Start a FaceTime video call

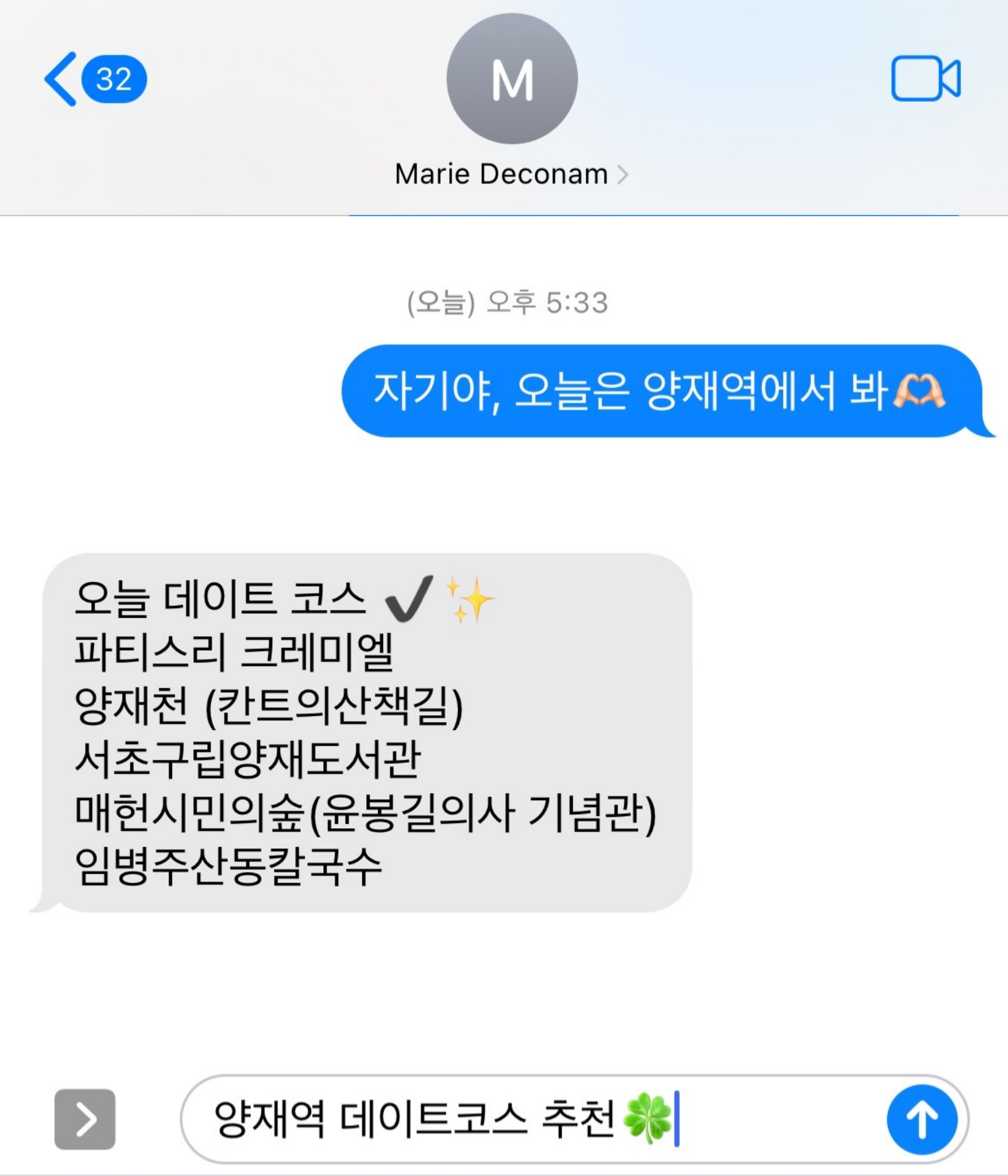pos(925,79)
